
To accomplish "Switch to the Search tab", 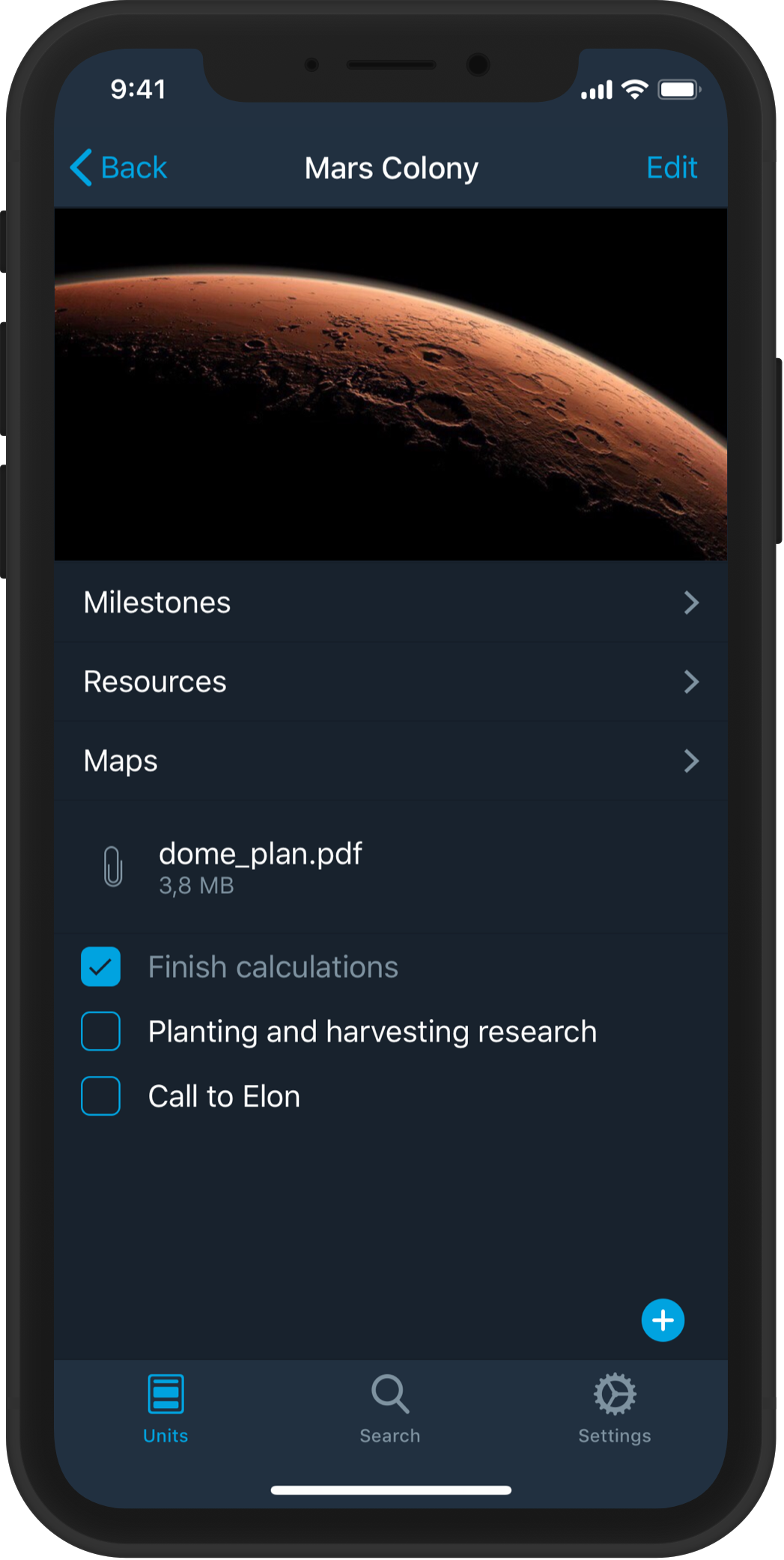I will coord(390,1409).
